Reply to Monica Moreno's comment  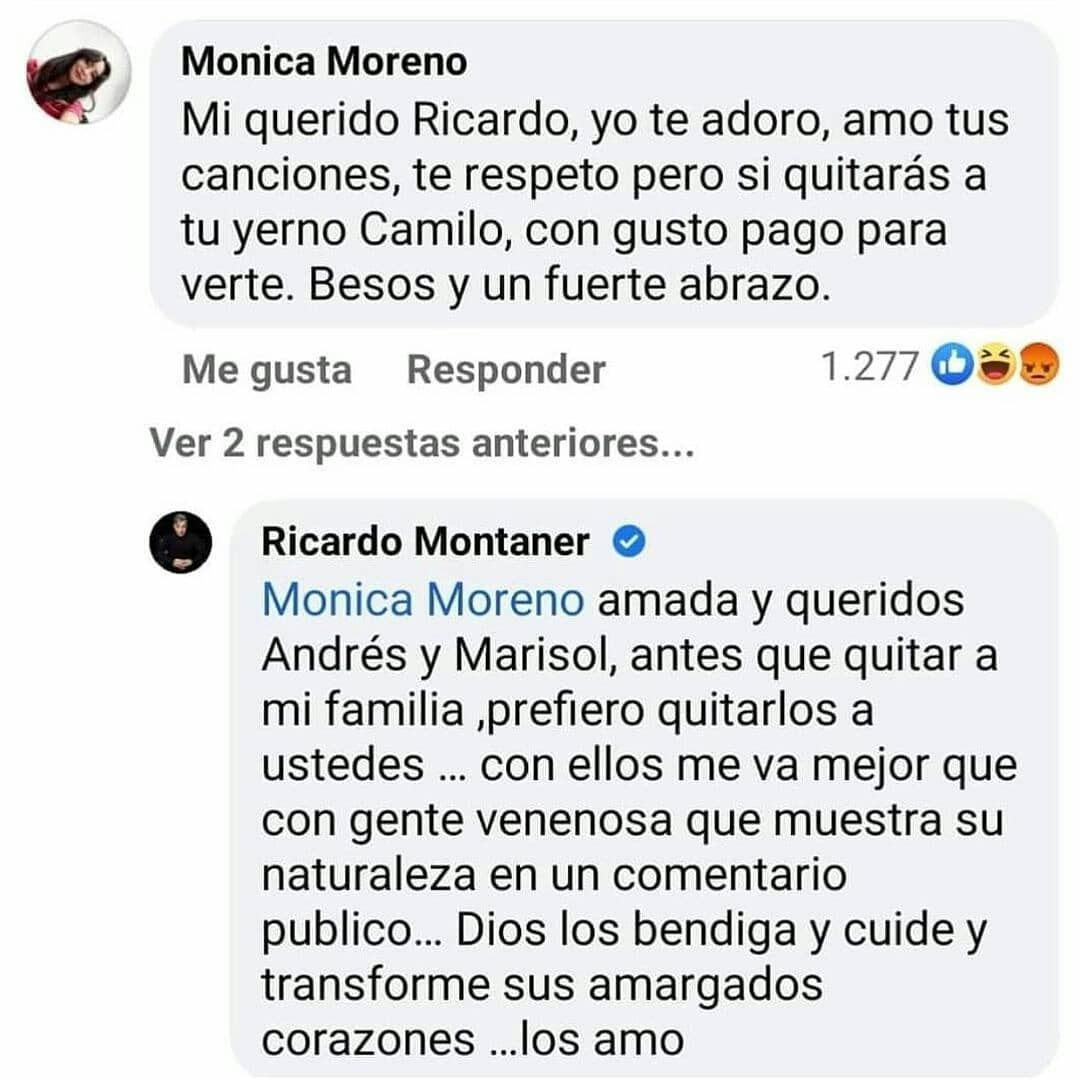pos(506,370)
